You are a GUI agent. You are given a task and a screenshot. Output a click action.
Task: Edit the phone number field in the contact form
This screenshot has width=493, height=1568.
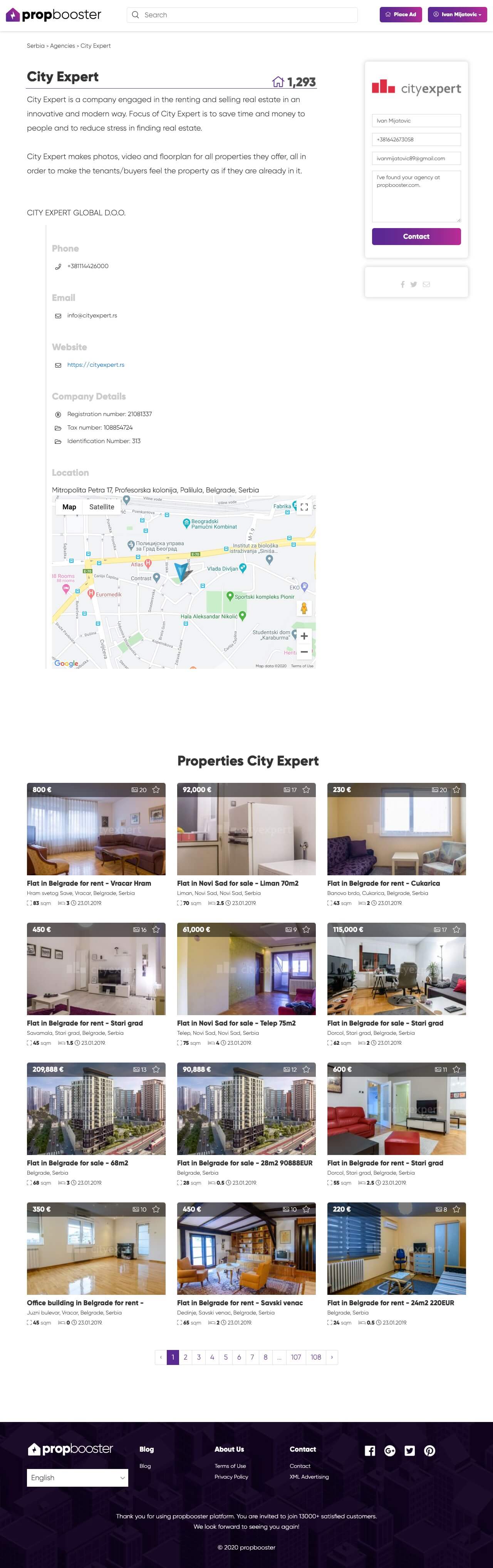click(x=416, y=139)
